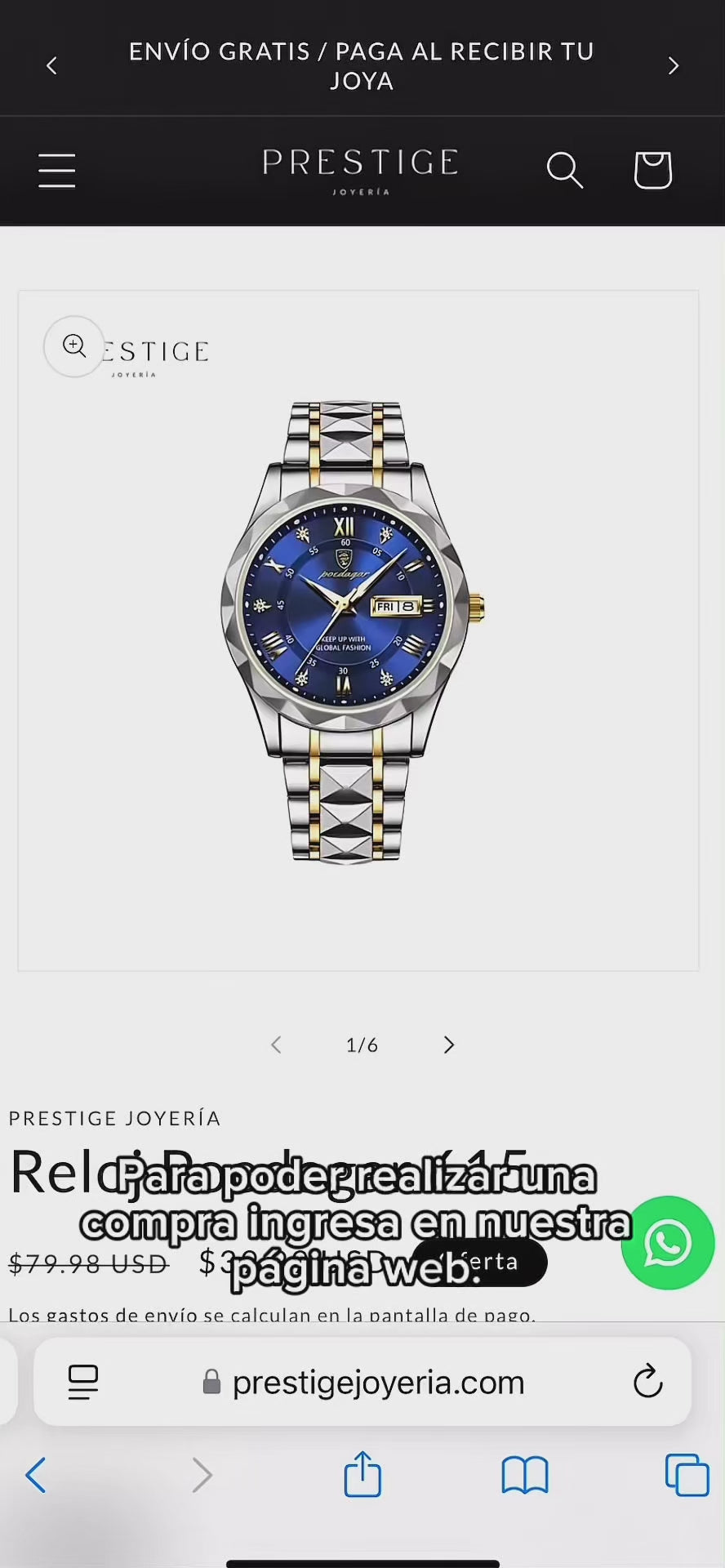This screenshot has height=1568, width=725.
Task: Open the shopping cart
Action: pos(652,171)
